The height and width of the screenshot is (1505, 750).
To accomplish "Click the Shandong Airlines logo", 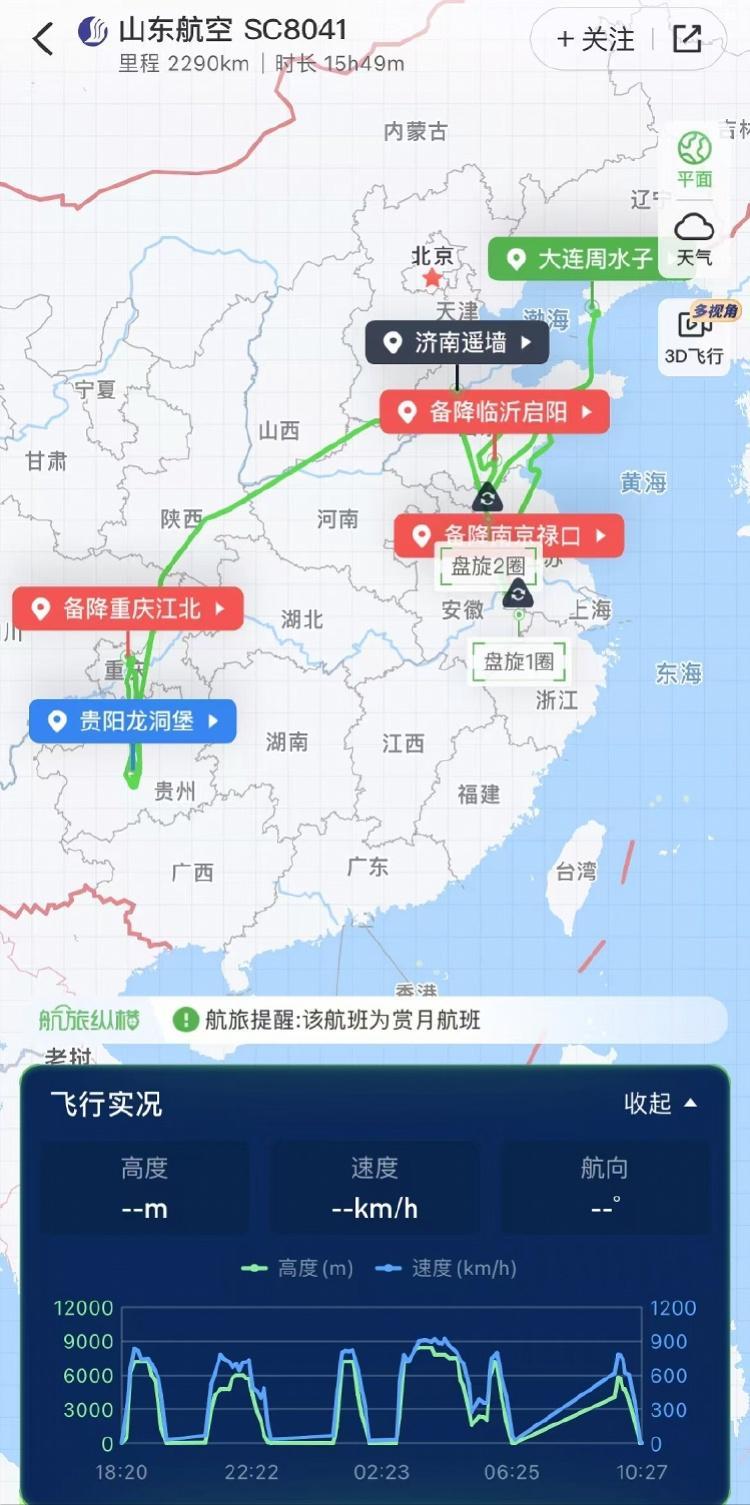I will [x=93, y=31].
